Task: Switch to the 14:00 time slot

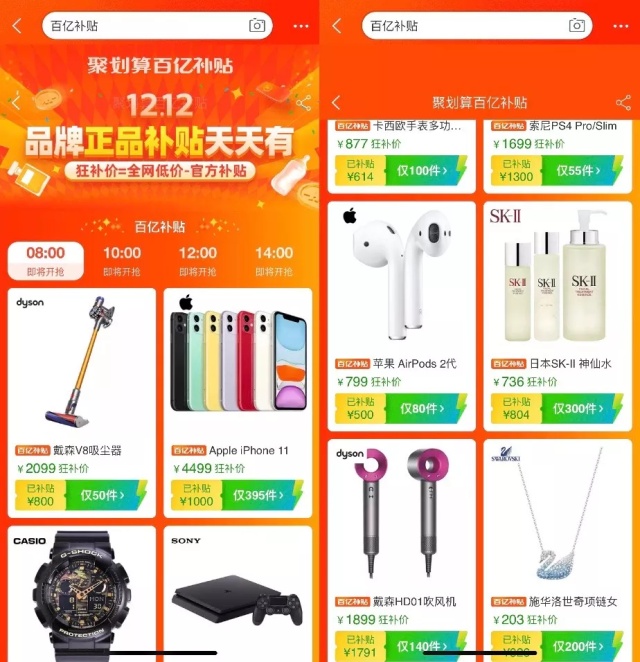Action: click(x=274, y=261)
